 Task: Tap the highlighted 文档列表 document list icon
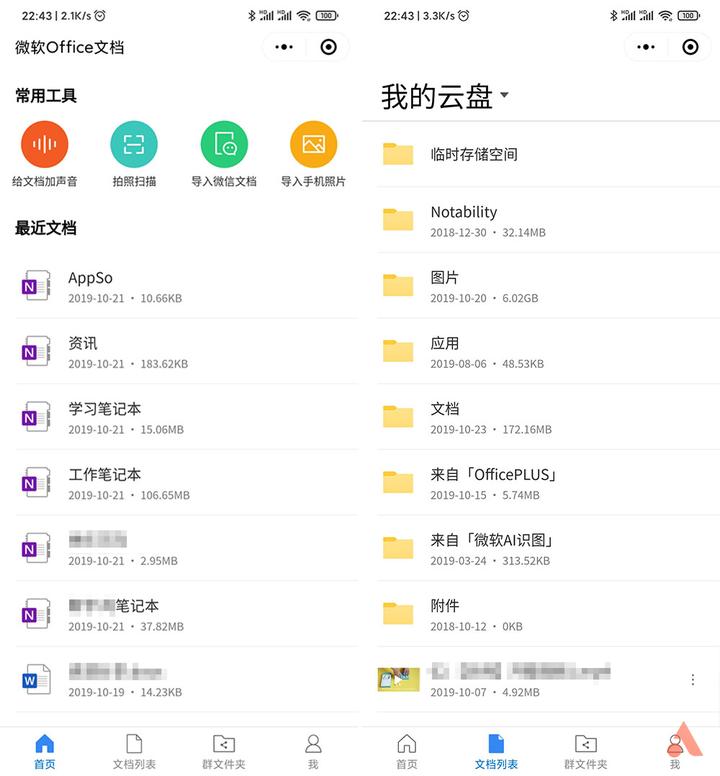click(494, 745)
